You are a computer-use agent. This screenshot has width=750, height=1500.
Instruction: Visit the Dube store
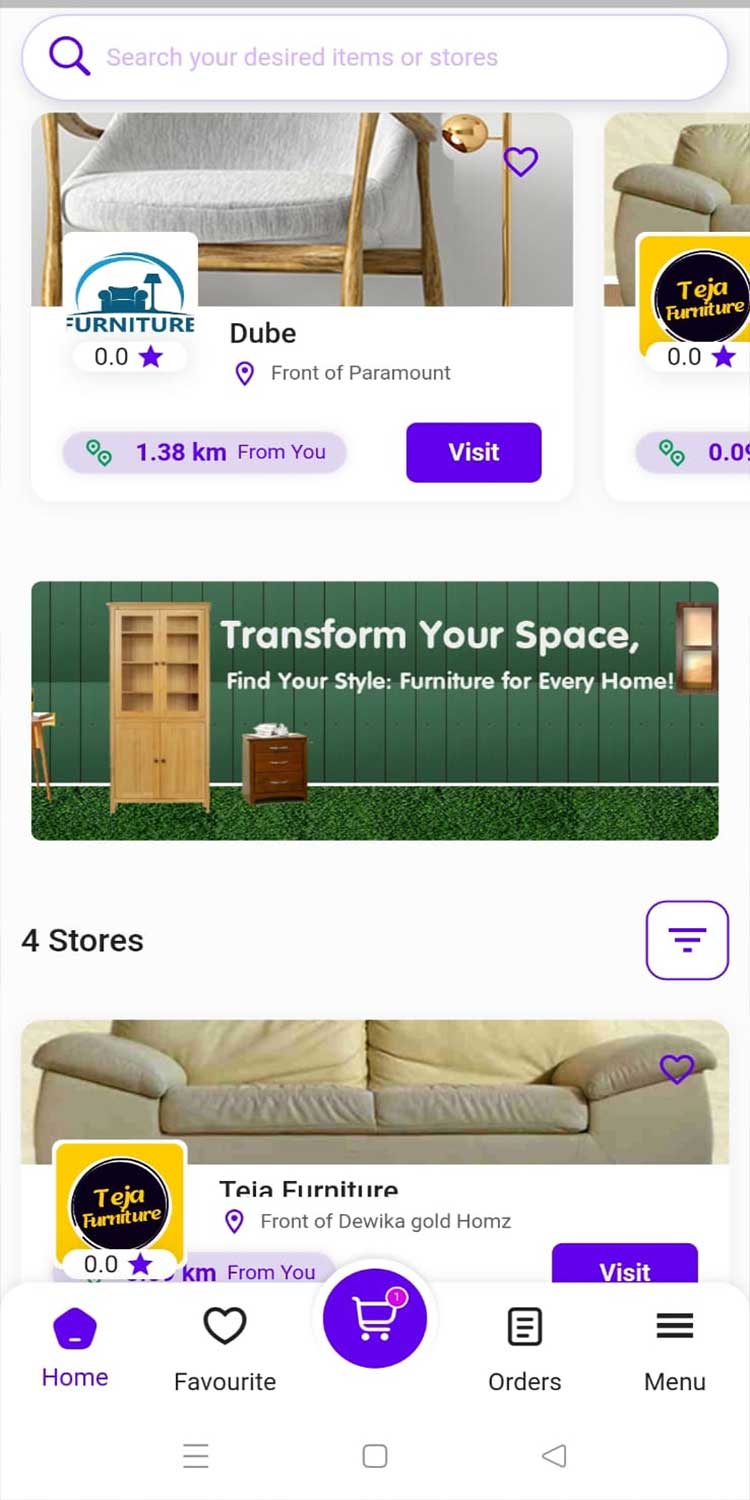(473, 452)
